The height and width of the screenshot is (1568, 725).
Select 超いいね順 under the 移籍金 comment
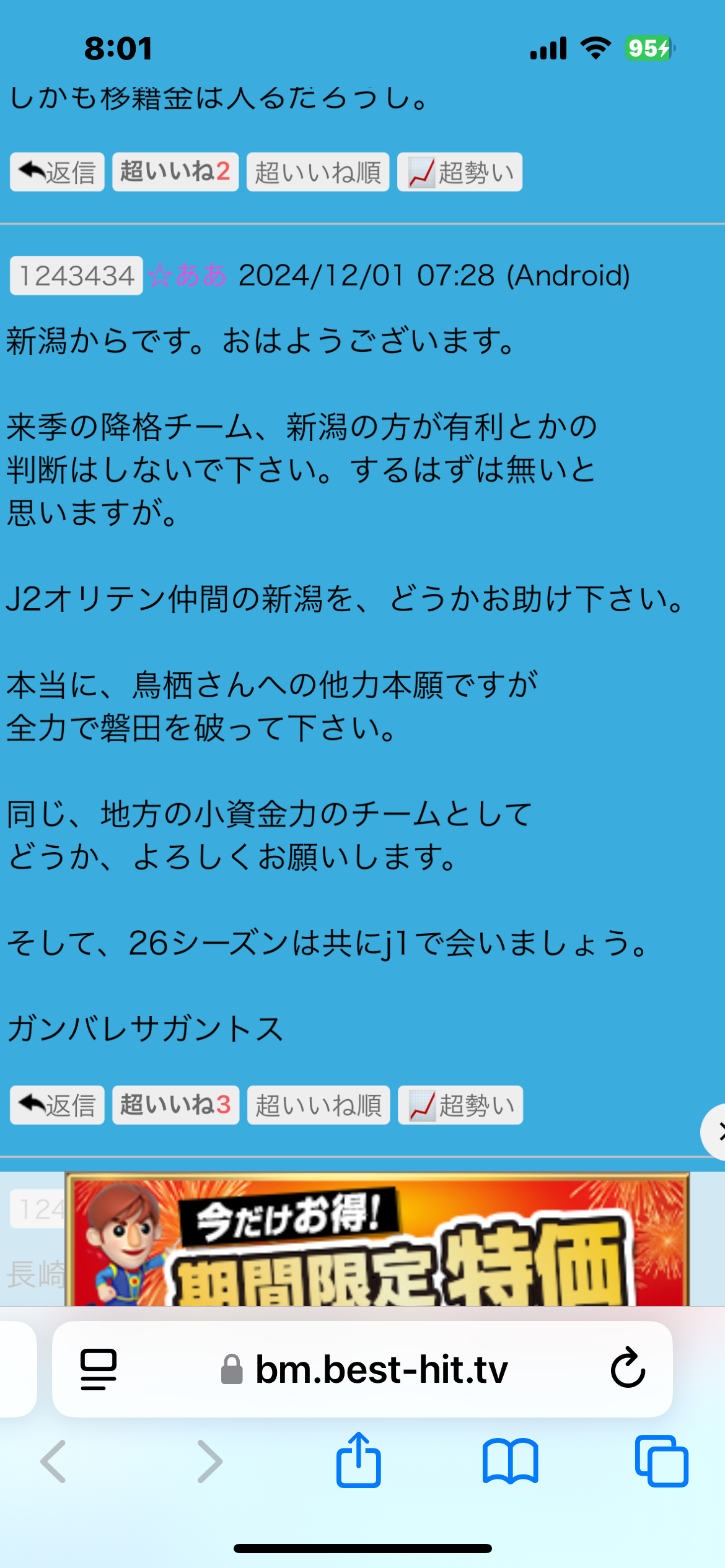(x=318, y=172)
